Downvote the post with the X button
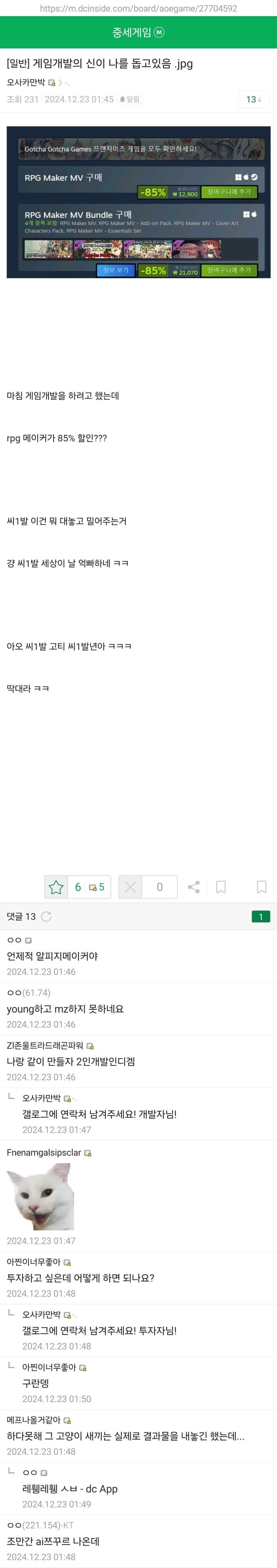277x1568 pixels. click(x=130, y=887)
